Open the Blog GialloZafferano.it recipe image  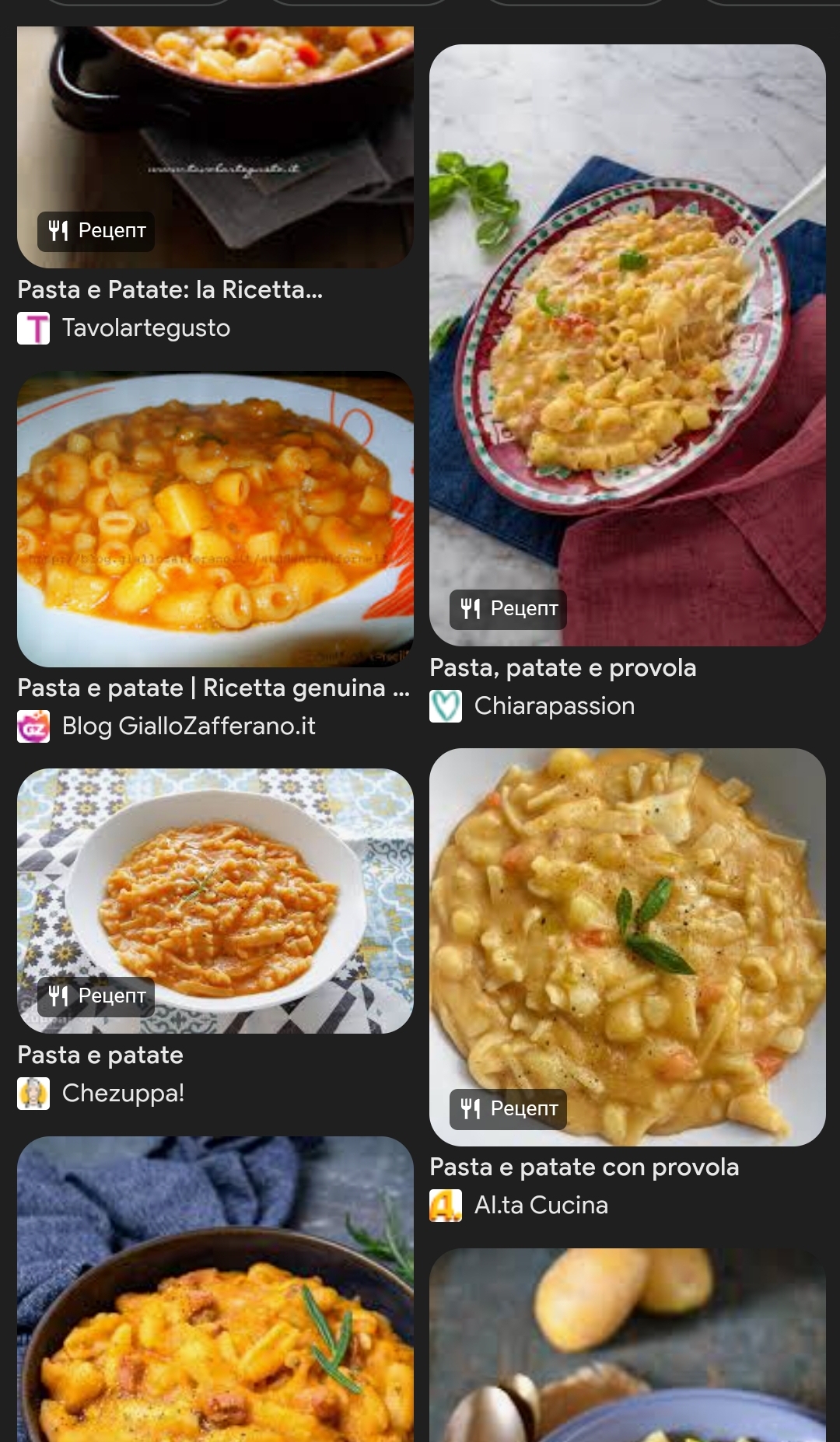coord(215,519)
